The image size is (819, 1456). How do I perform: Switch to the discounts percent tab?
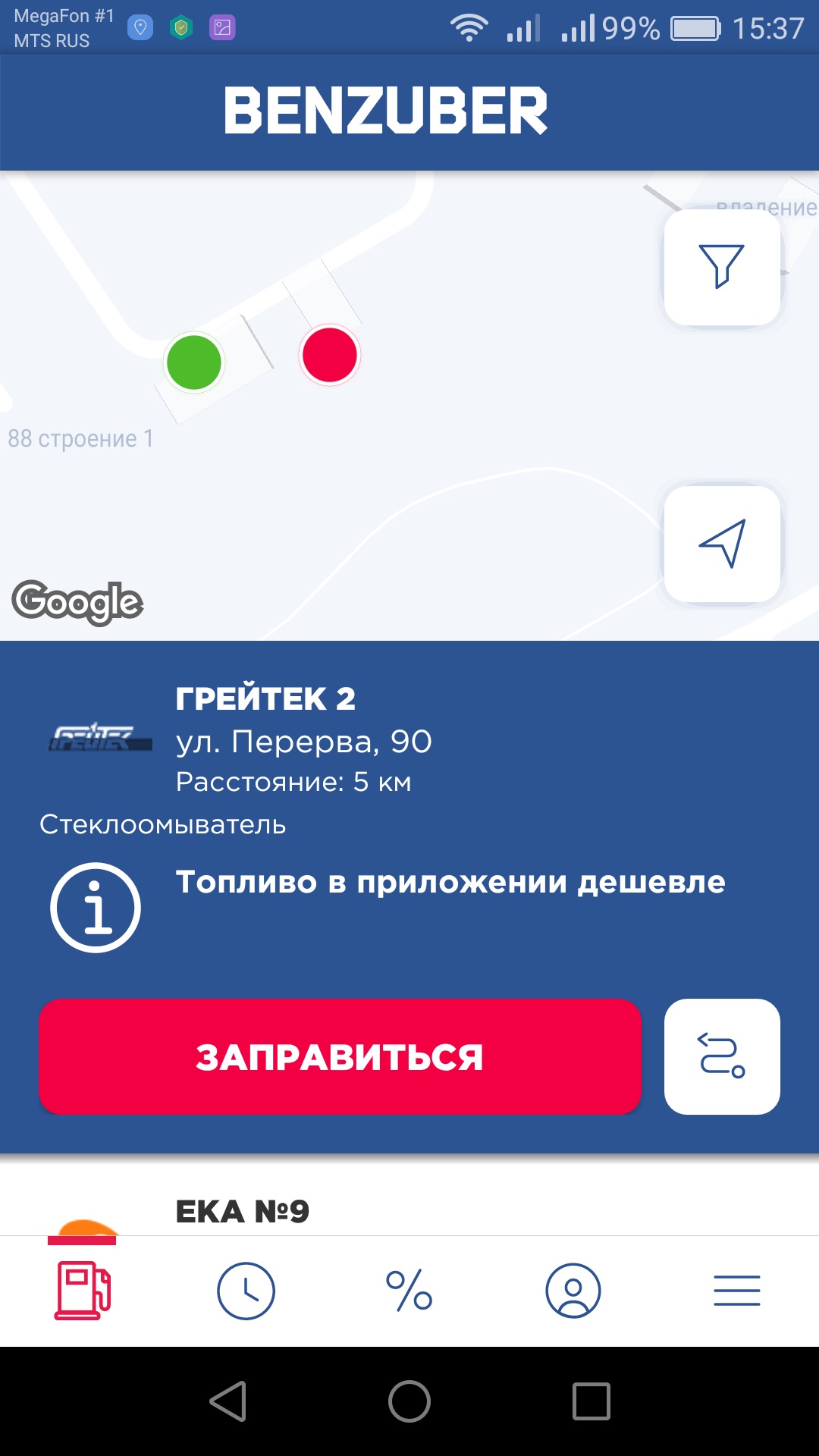tap(409, 1291)
